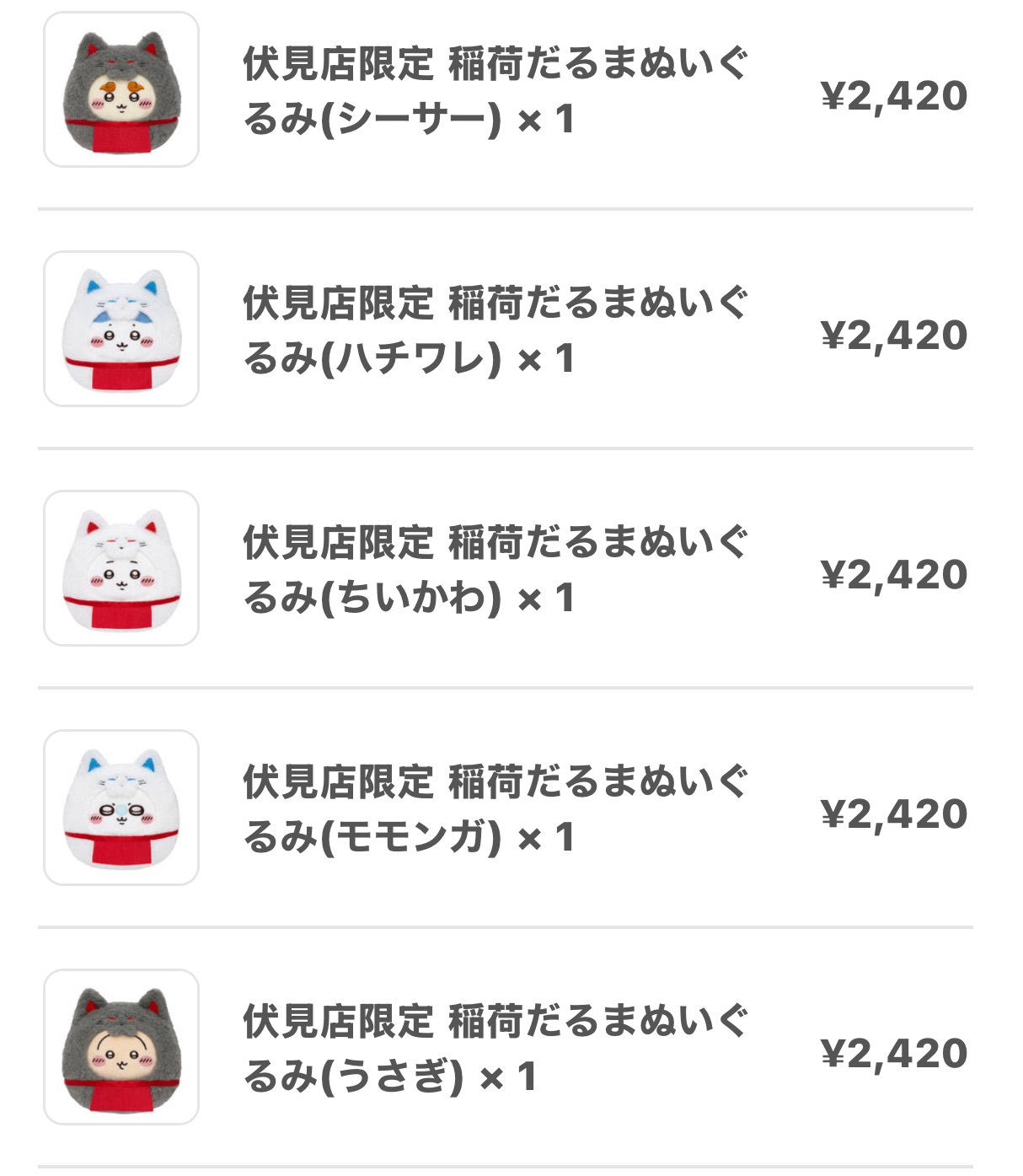Viewport: 1023px width, 1176px height.
Task: Open the ハチワレ product name link
Action: tap(497, 327)
